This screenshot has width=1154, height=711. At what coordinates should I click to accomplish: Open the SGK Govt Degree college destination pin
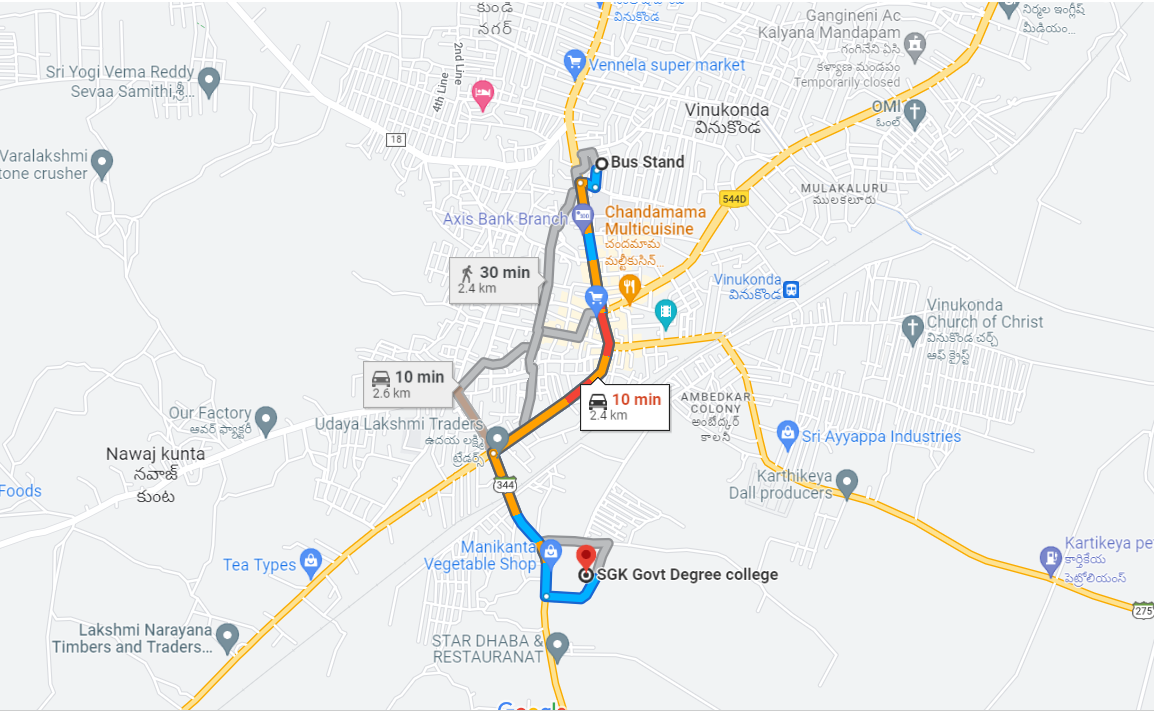pos(586,558)
